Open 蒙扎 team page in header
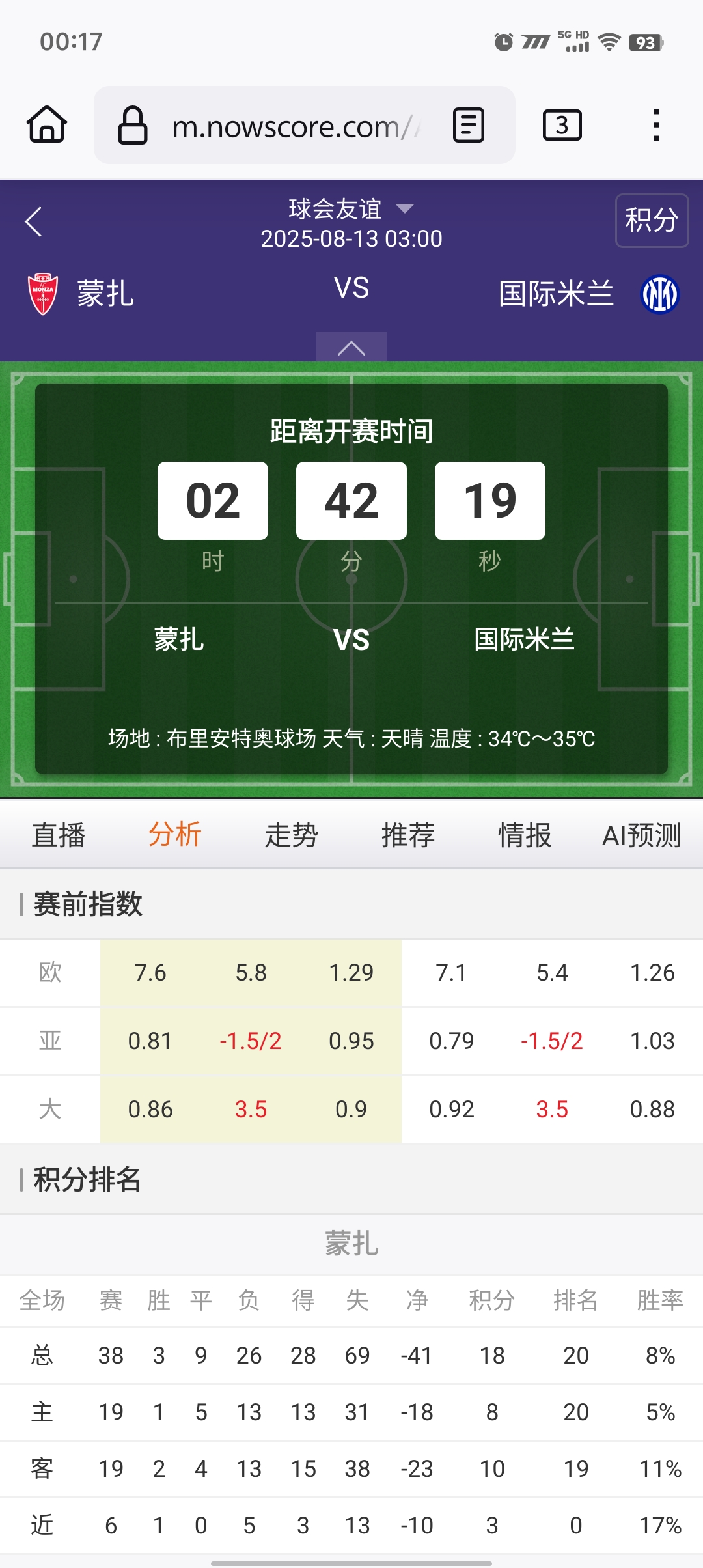The width and height of the screenshot is (703, 1568). (x=81, y=294)
